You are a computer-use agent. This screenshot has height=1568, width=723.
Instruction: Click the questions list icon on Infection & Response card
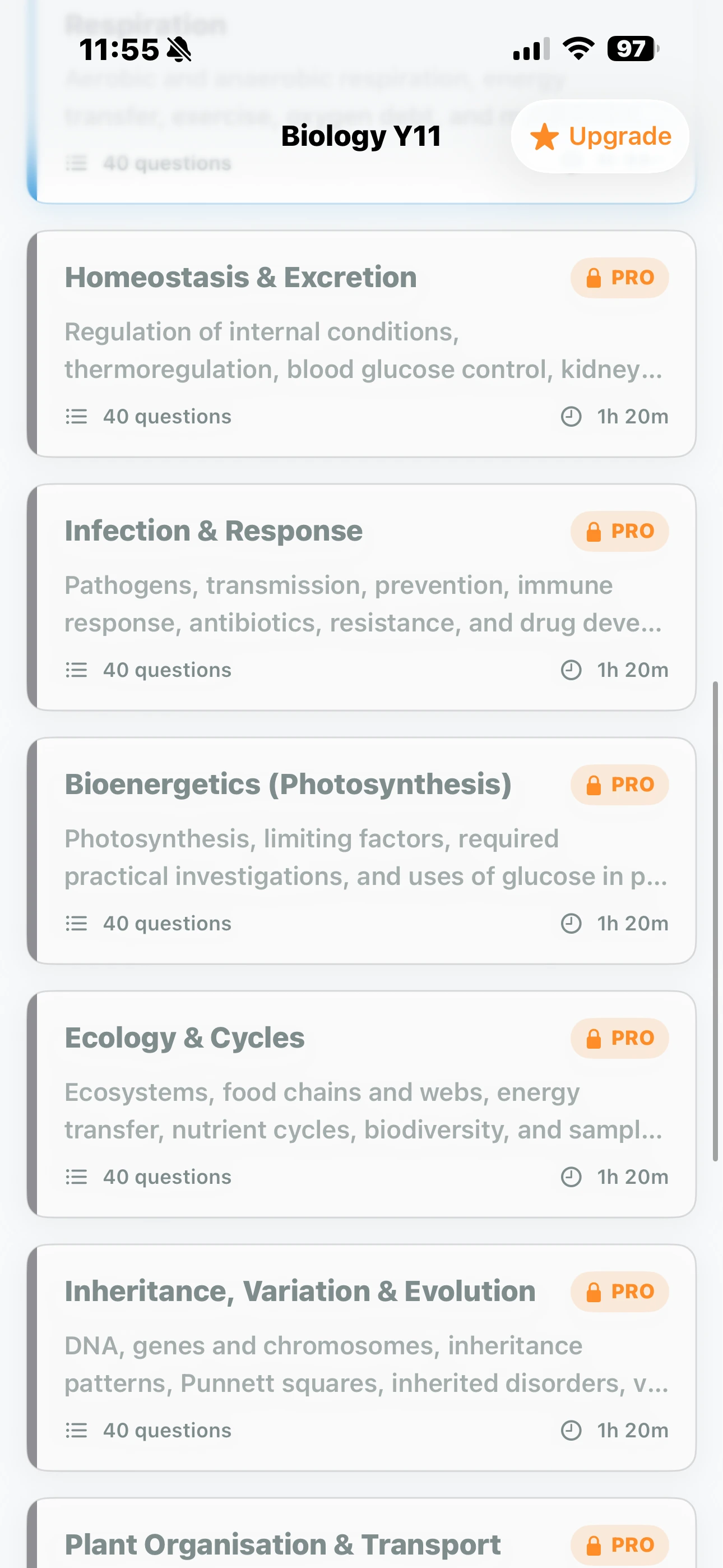[x=76, y=670]
